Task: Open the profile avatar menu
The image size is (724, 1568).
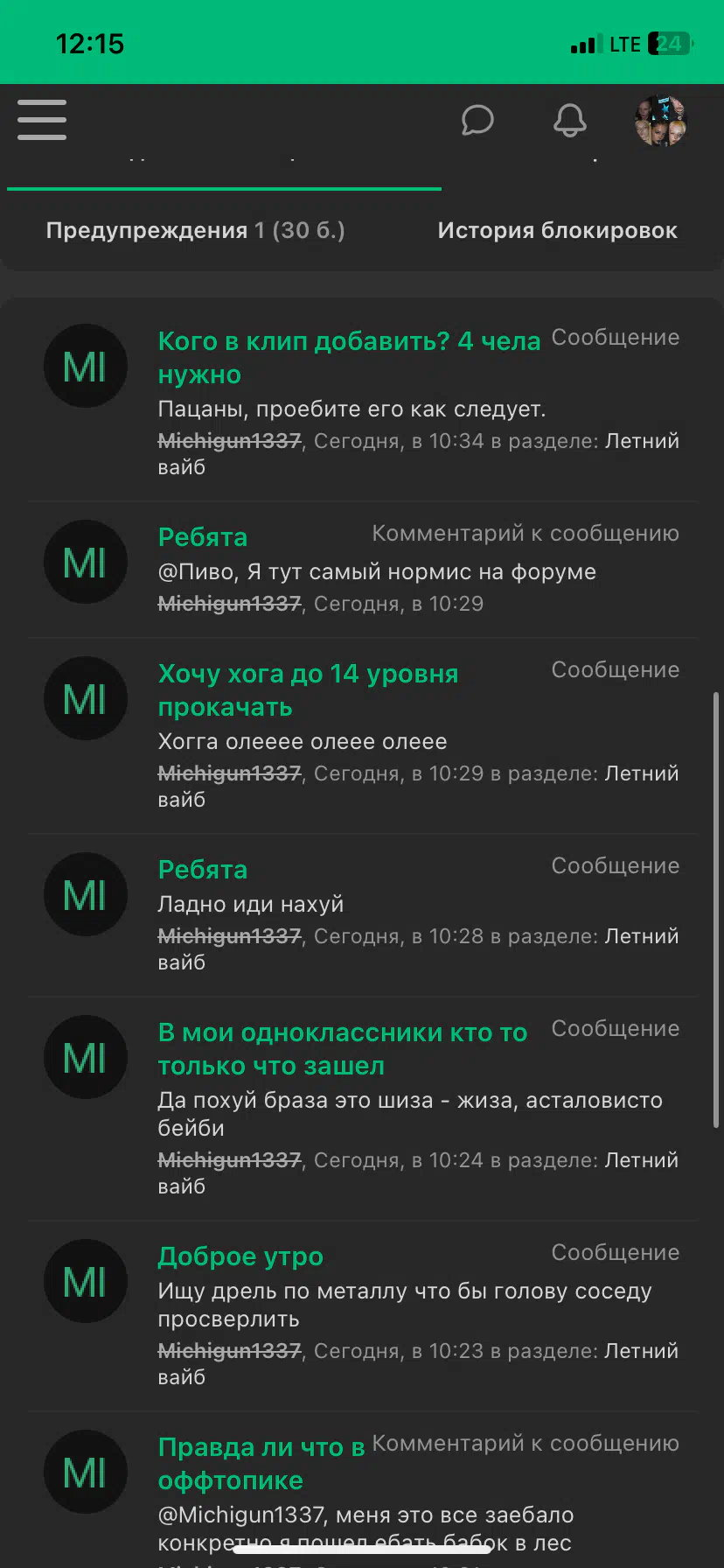Action: pyautogui.click(x=660, y=121)
